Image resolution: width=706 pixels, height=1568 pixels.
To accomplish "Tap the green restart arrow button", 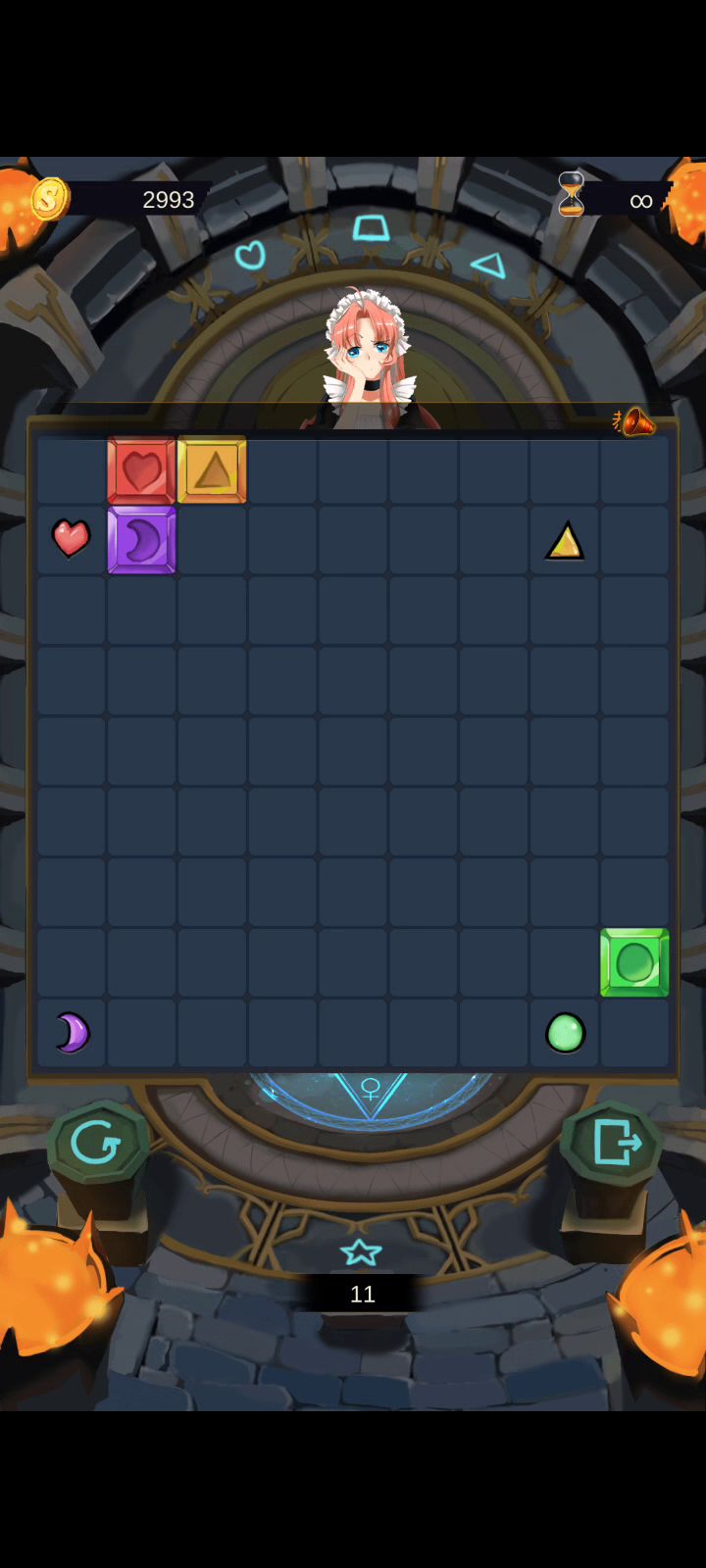I will [98, 1144].
